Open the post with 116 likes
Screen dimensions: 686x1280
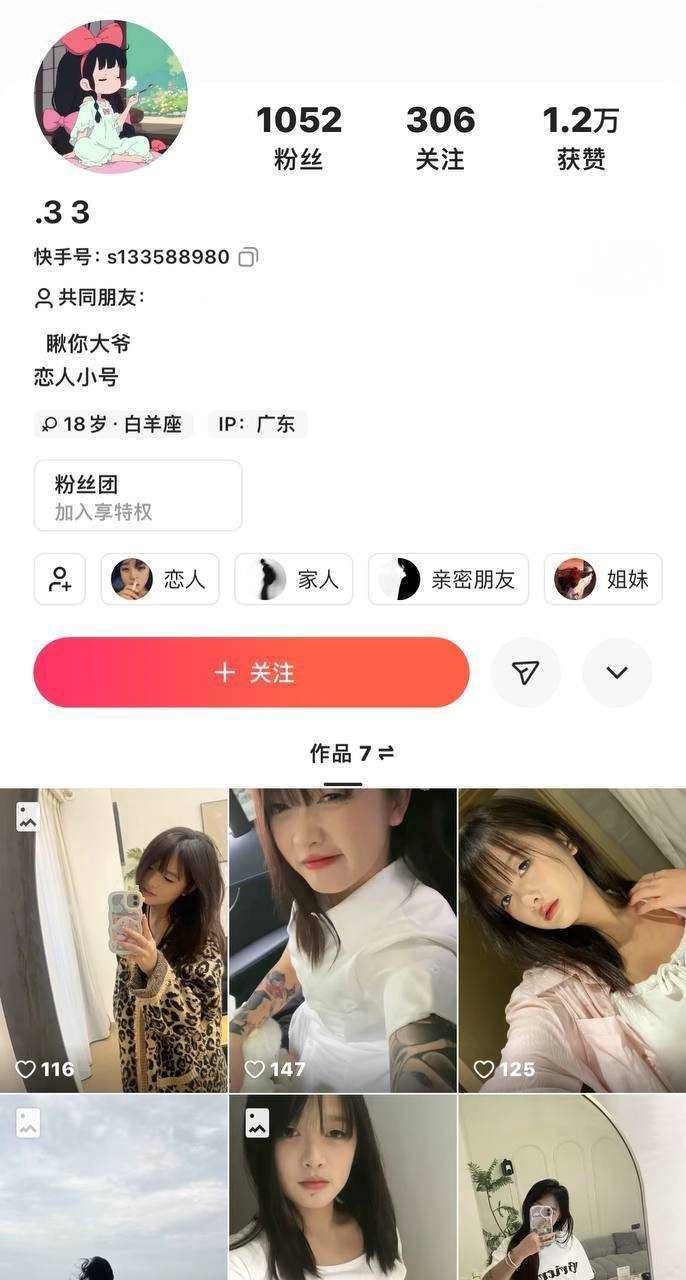point(114,940)
